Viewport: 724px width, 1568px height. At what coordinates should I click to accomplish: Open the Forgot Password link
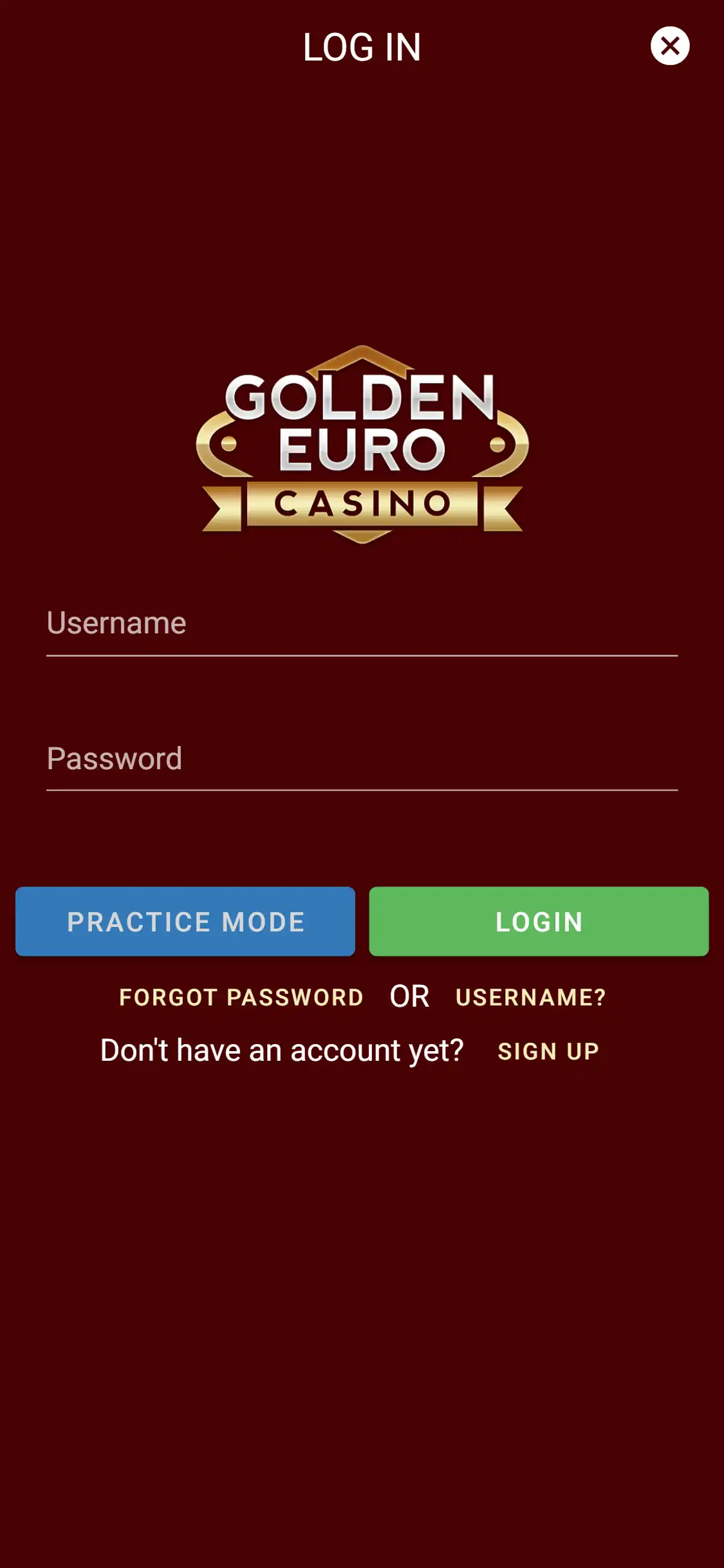tap(241, 997)
